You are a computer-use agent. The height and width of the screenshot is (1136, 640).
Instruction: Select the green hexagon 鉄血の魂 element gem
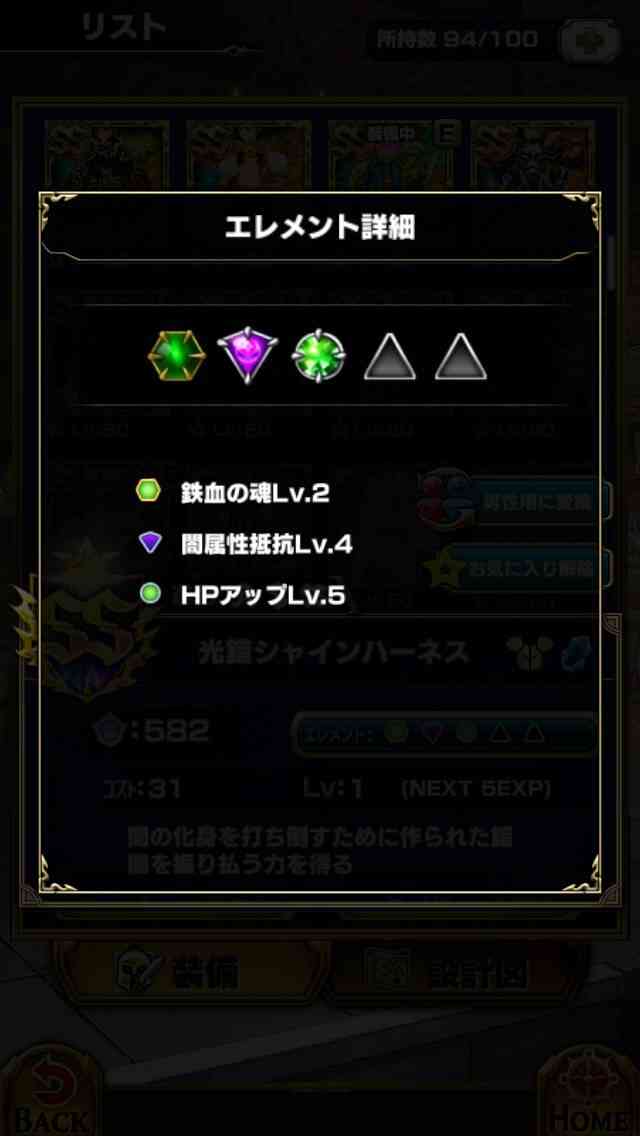(x=177, y=356)
